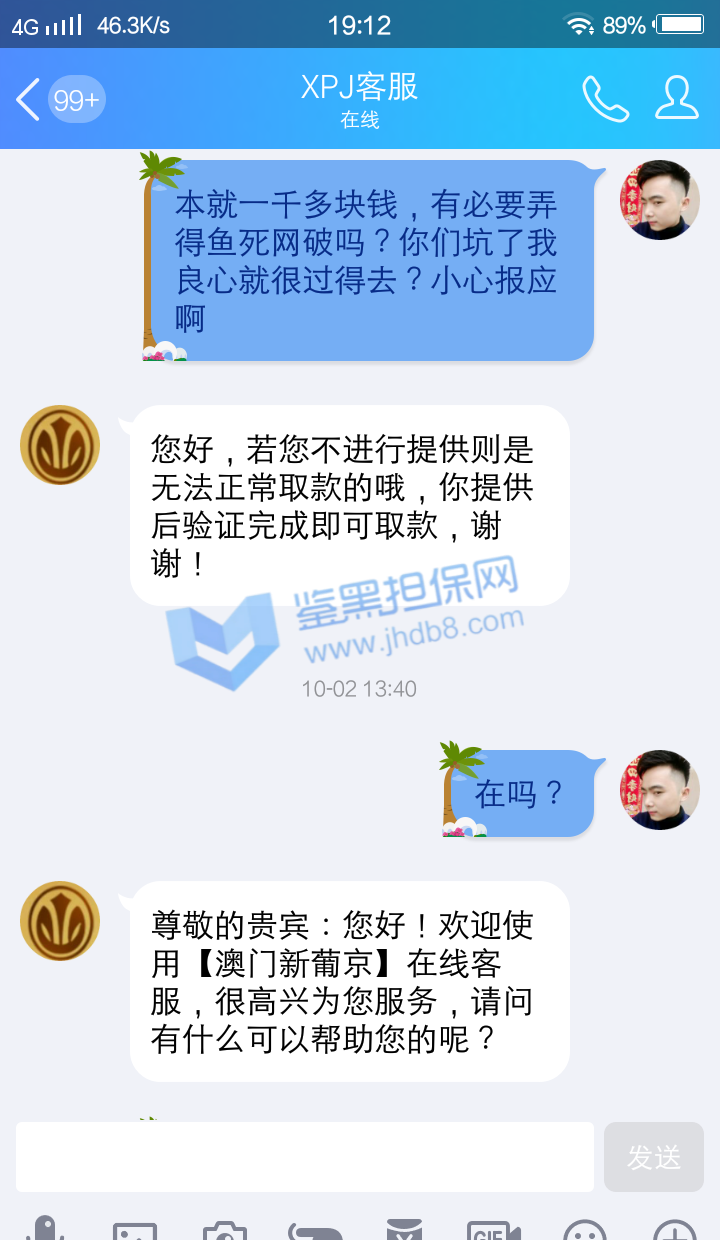
Task: Open the photo gallery picker
Action: (x=135, y=1230)
